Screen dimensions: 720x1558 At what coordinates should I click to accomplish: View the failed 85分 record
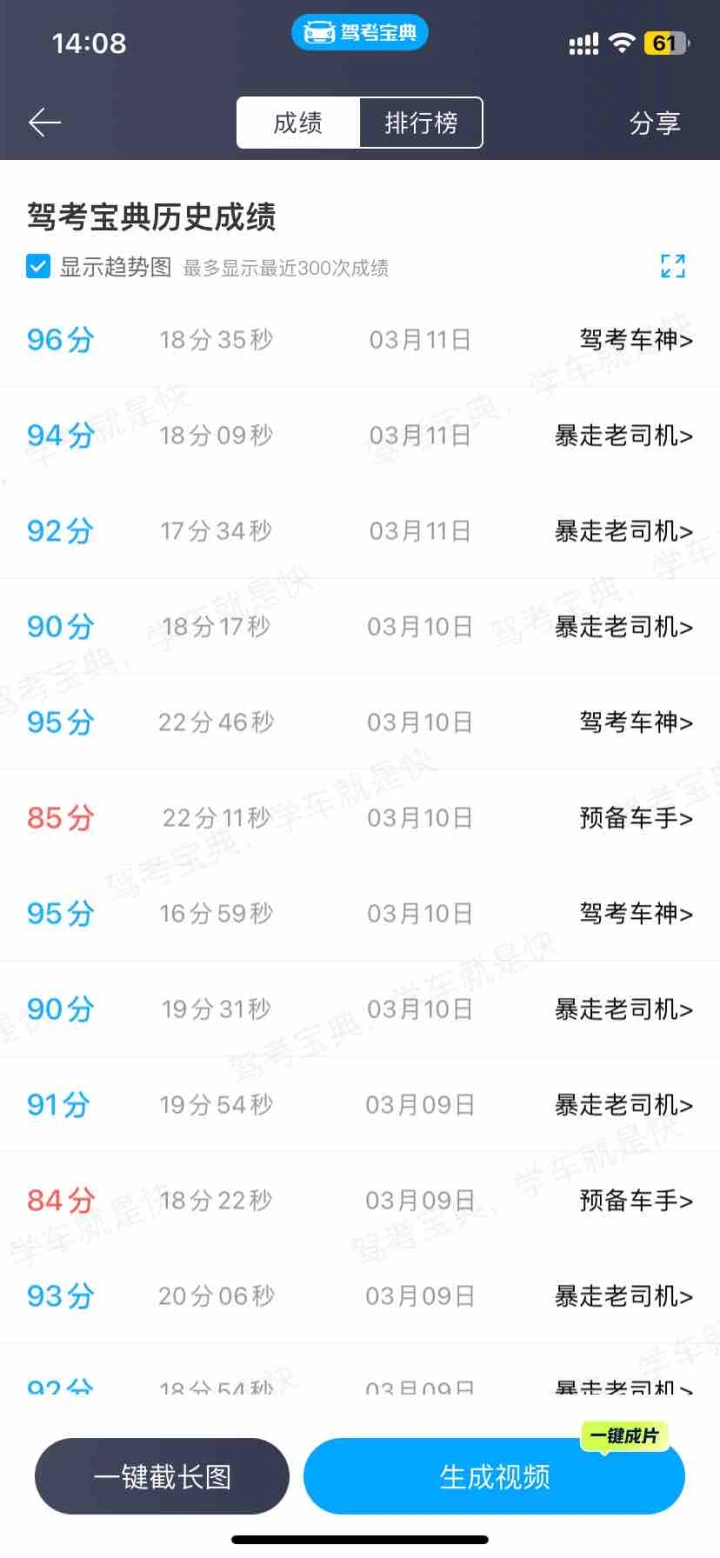360,817
